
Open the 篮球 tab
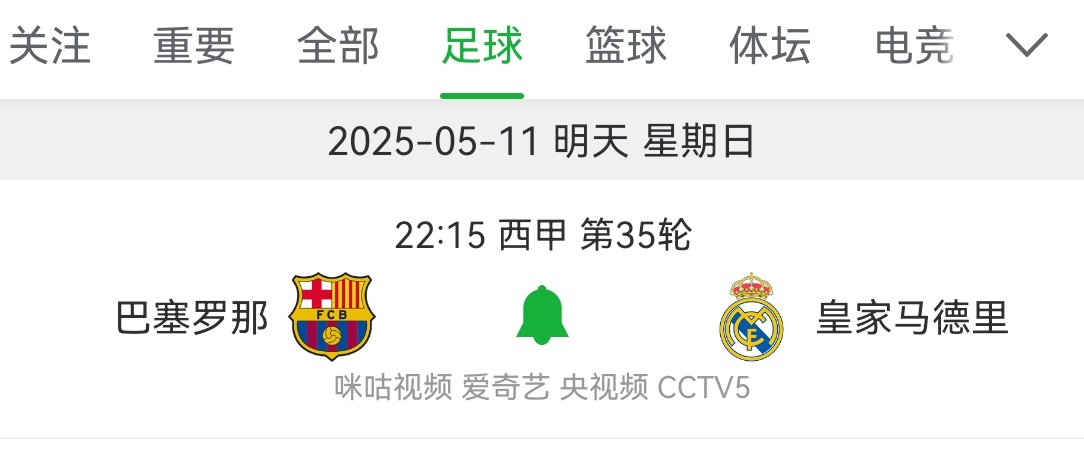click(626, 46)
